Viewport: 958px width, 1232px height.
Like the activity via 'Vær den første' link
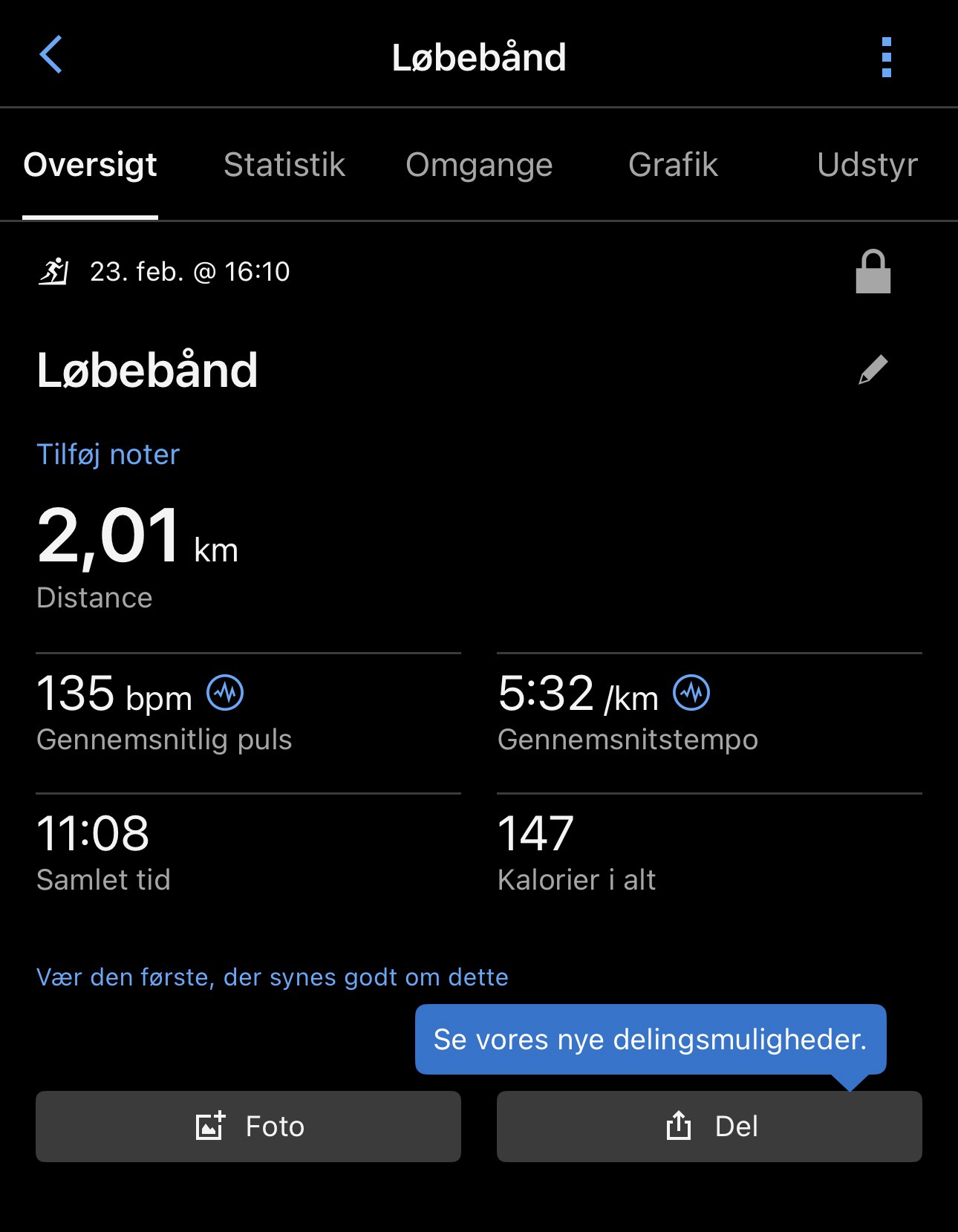(x=272, y=977)
